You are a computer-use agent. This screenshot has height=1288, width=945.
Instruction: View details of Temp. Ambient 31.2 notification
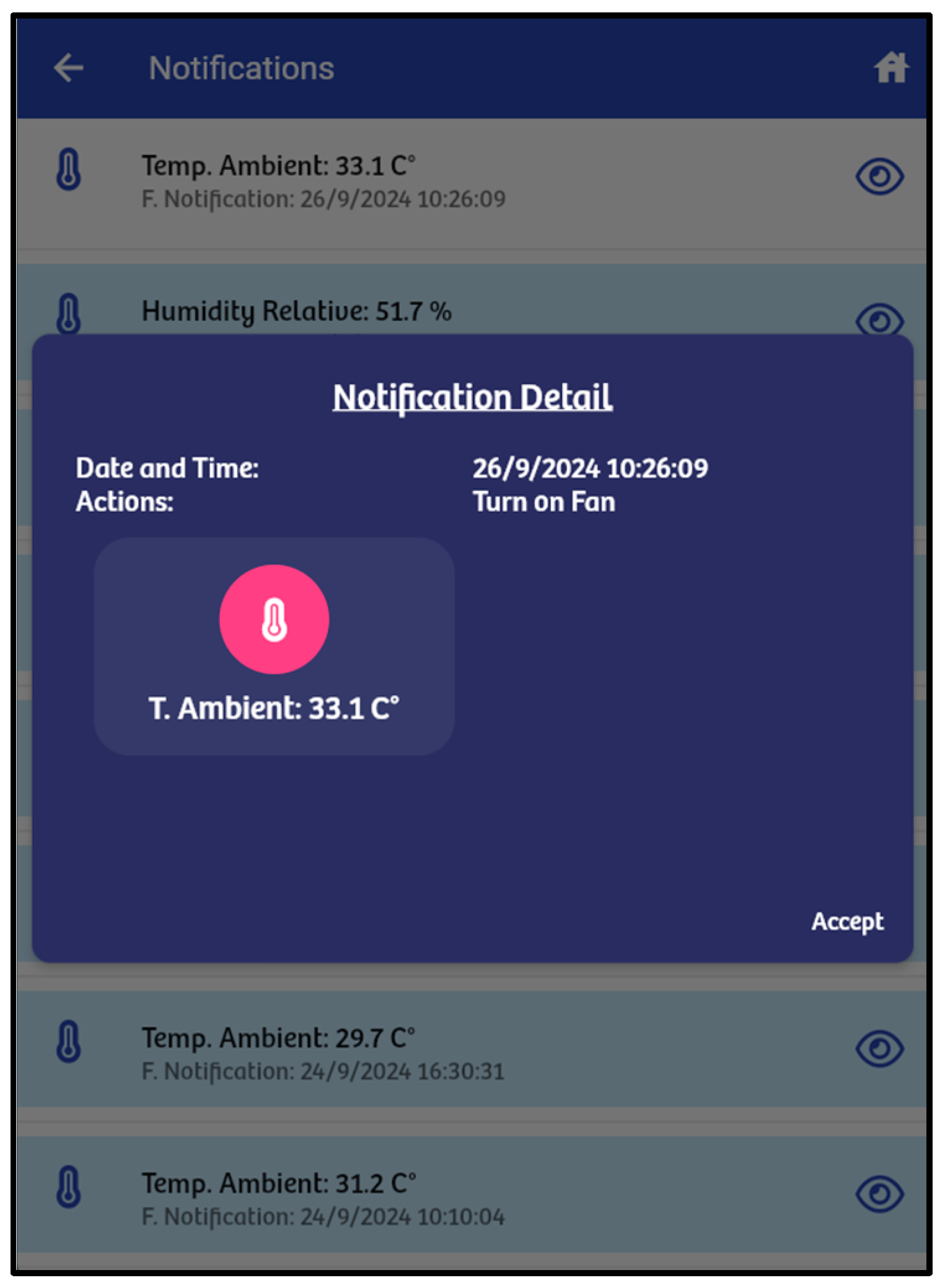879,1193
